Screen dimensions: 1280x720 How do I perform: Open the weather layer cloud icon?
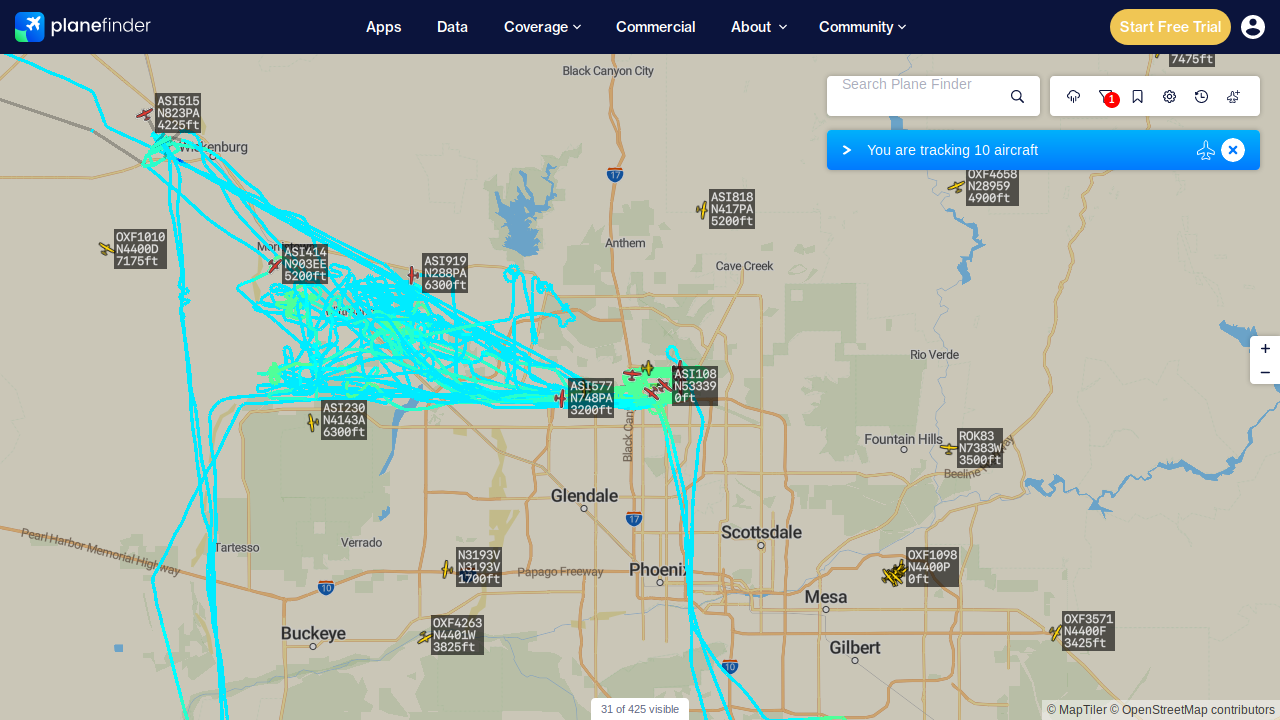[x=1074, y=96]
